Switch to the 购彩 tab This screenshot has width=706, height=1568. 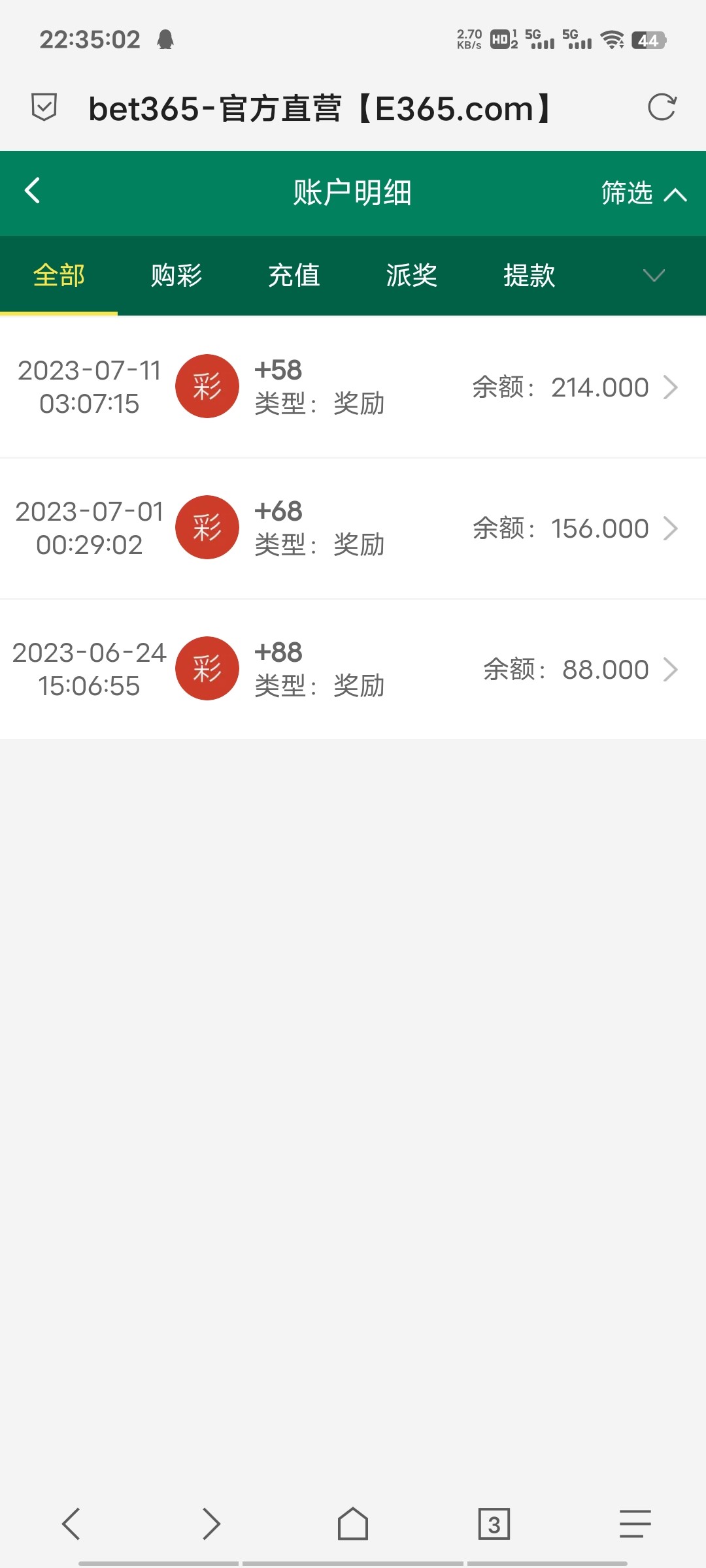(176, 276)
